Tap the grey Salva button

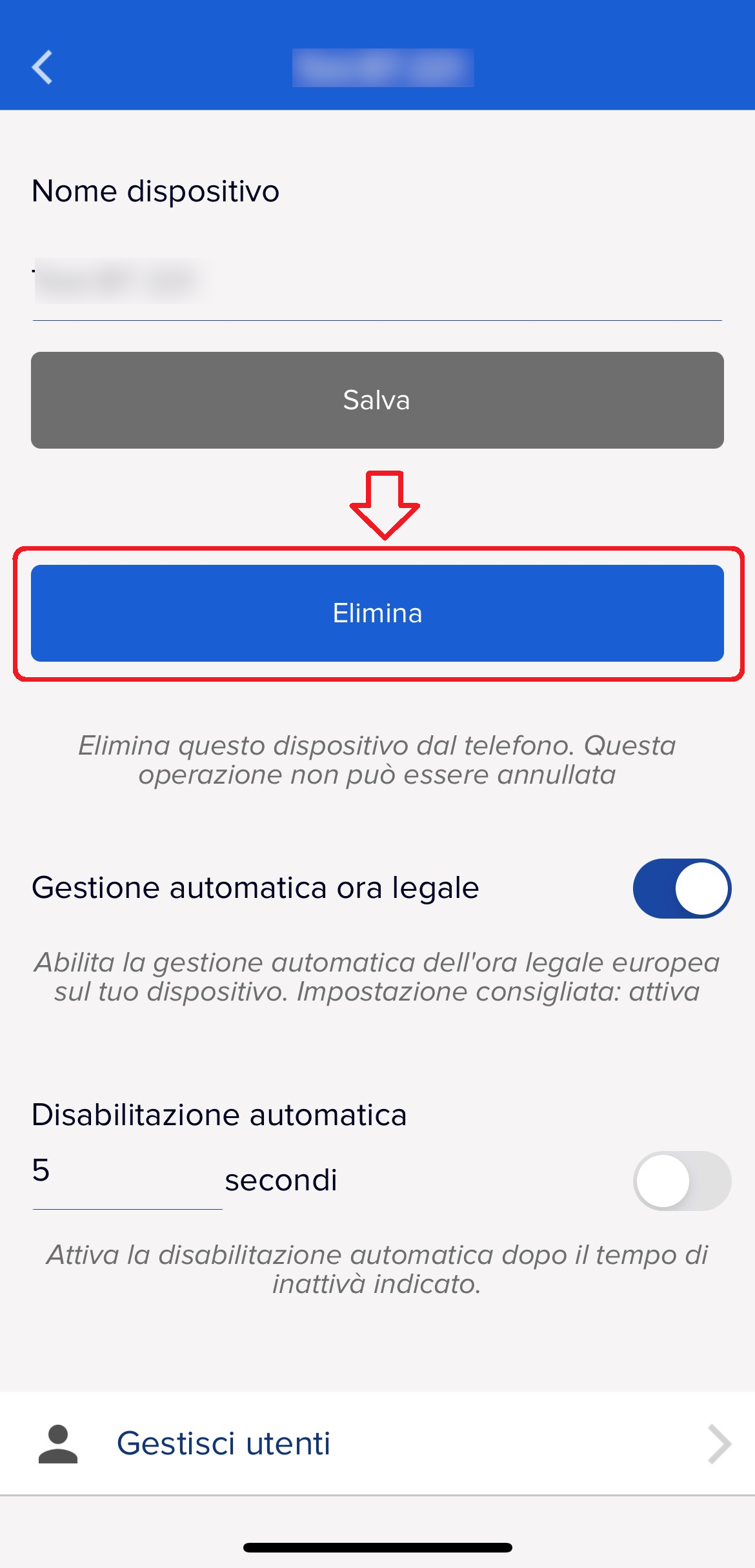point(377,400)
